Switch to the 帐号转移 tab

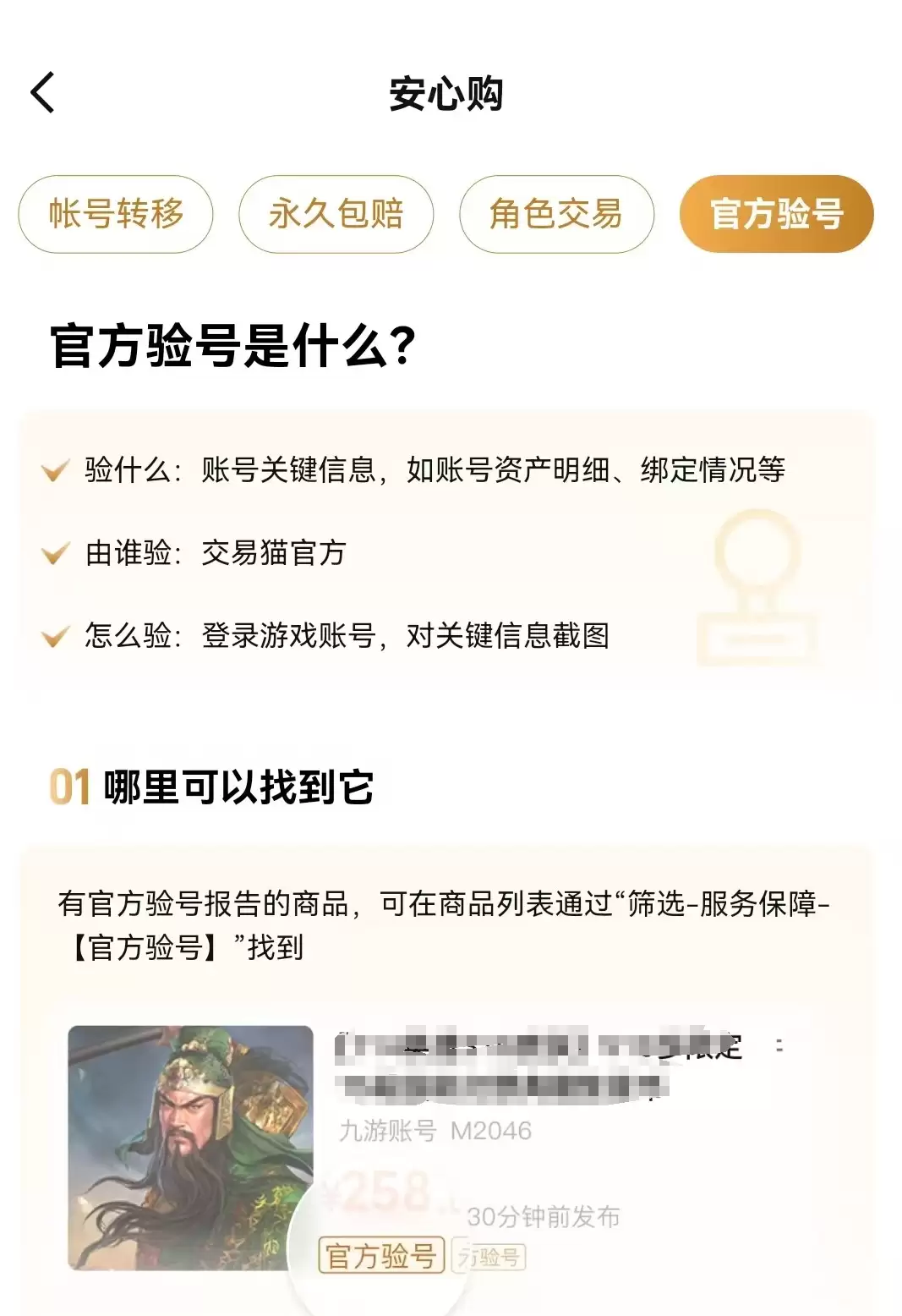[116, 214]
